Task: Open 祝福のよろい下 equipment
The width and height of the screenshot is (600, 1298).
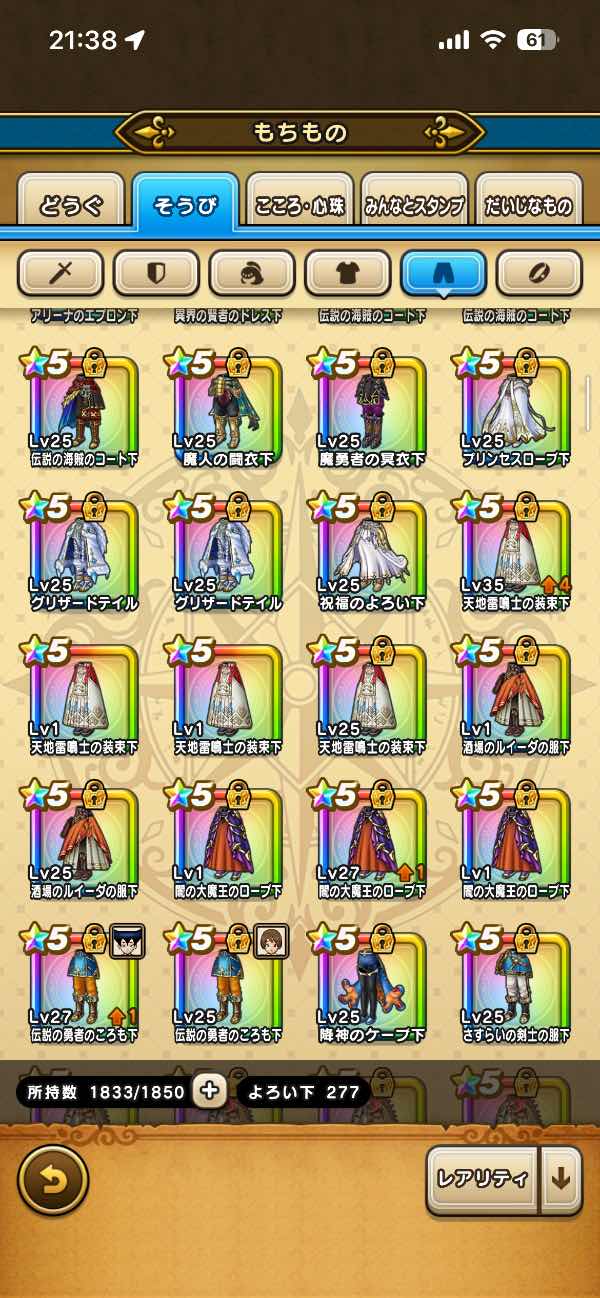Action: point(370,553)
